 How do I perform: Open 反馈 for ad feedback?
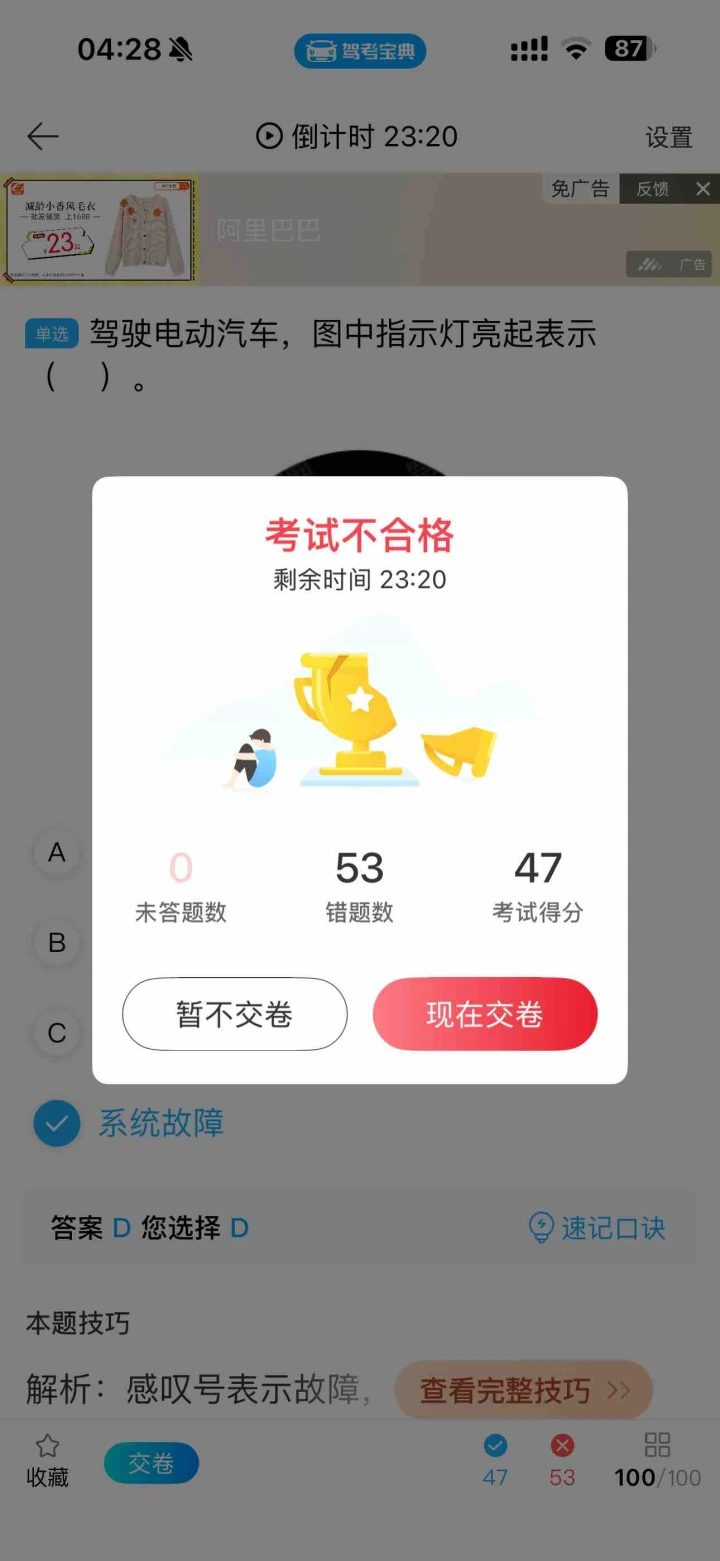[x=652, y=188]
